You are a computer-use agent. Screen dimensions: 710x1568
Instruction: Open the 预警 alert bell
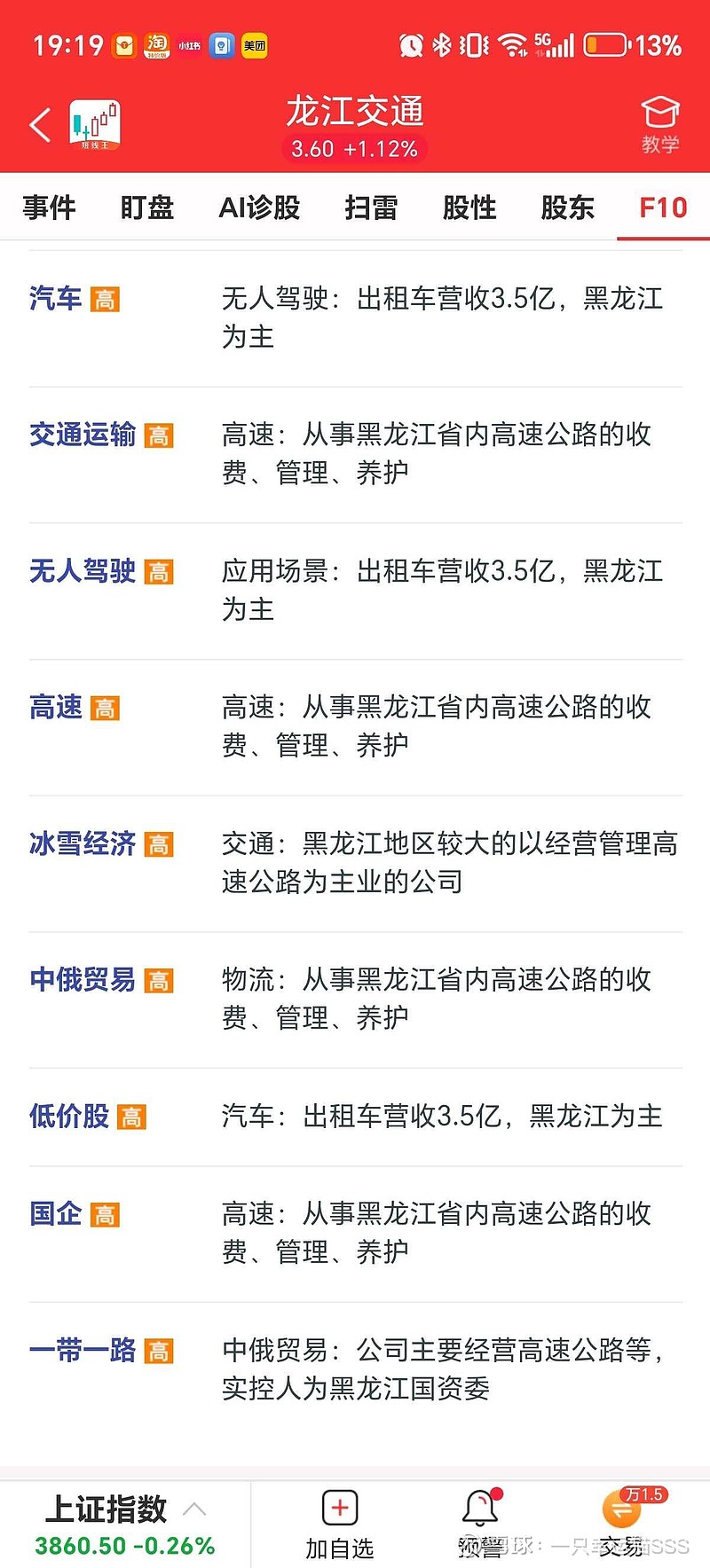click(480, 1525)
